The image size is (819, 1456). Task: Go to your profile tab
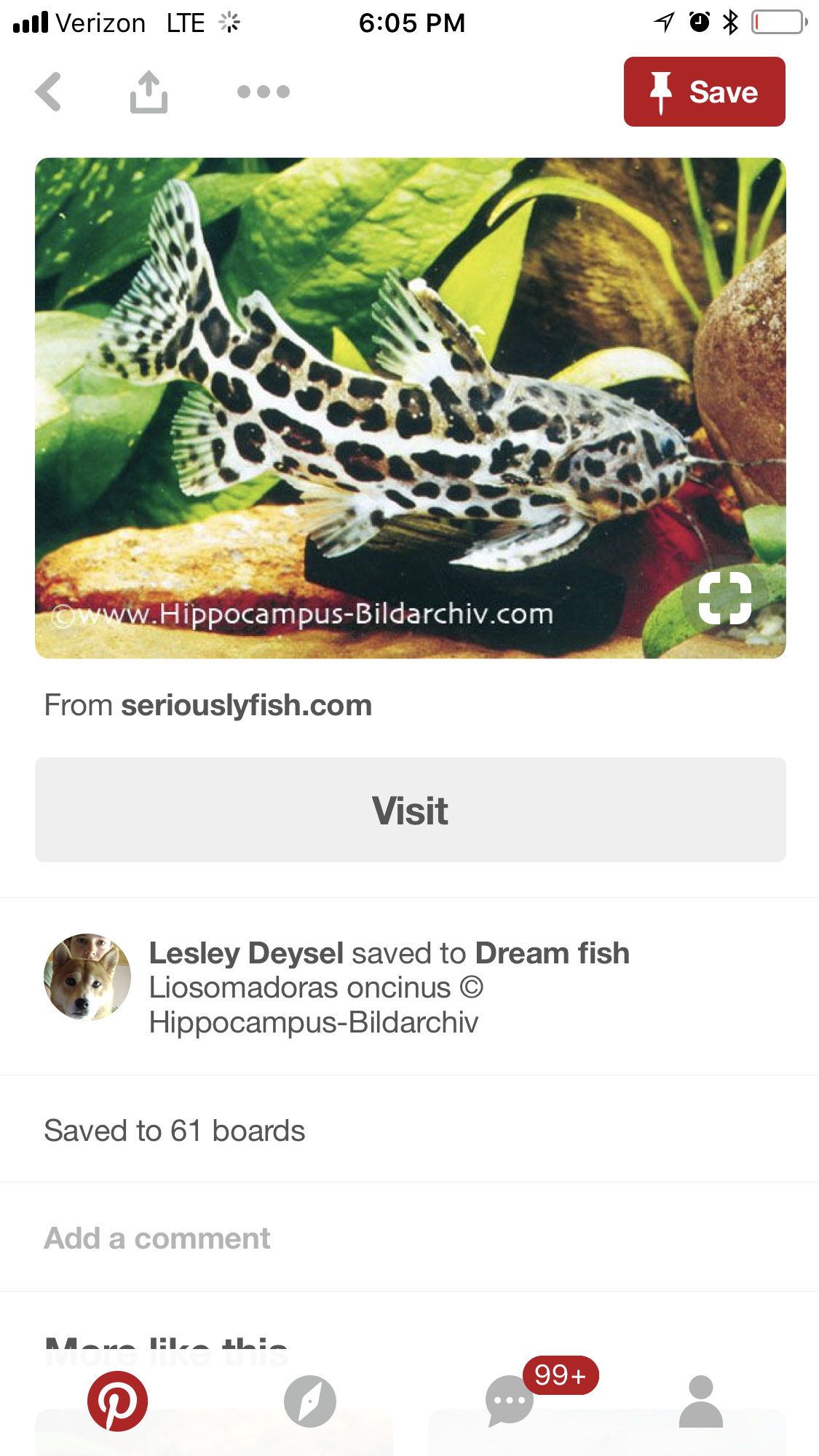tap(700, 1401)
